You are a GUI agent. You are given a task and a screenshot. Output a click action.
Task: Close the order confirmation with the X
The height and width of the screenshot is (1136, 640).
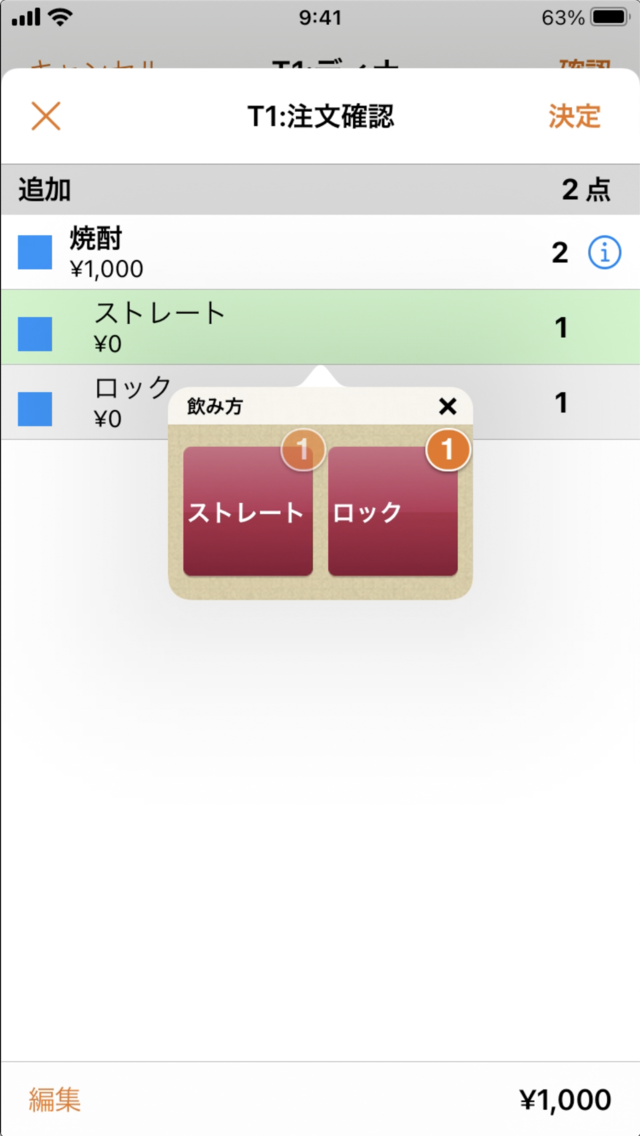pyautogui.click(x=46, y=116)
